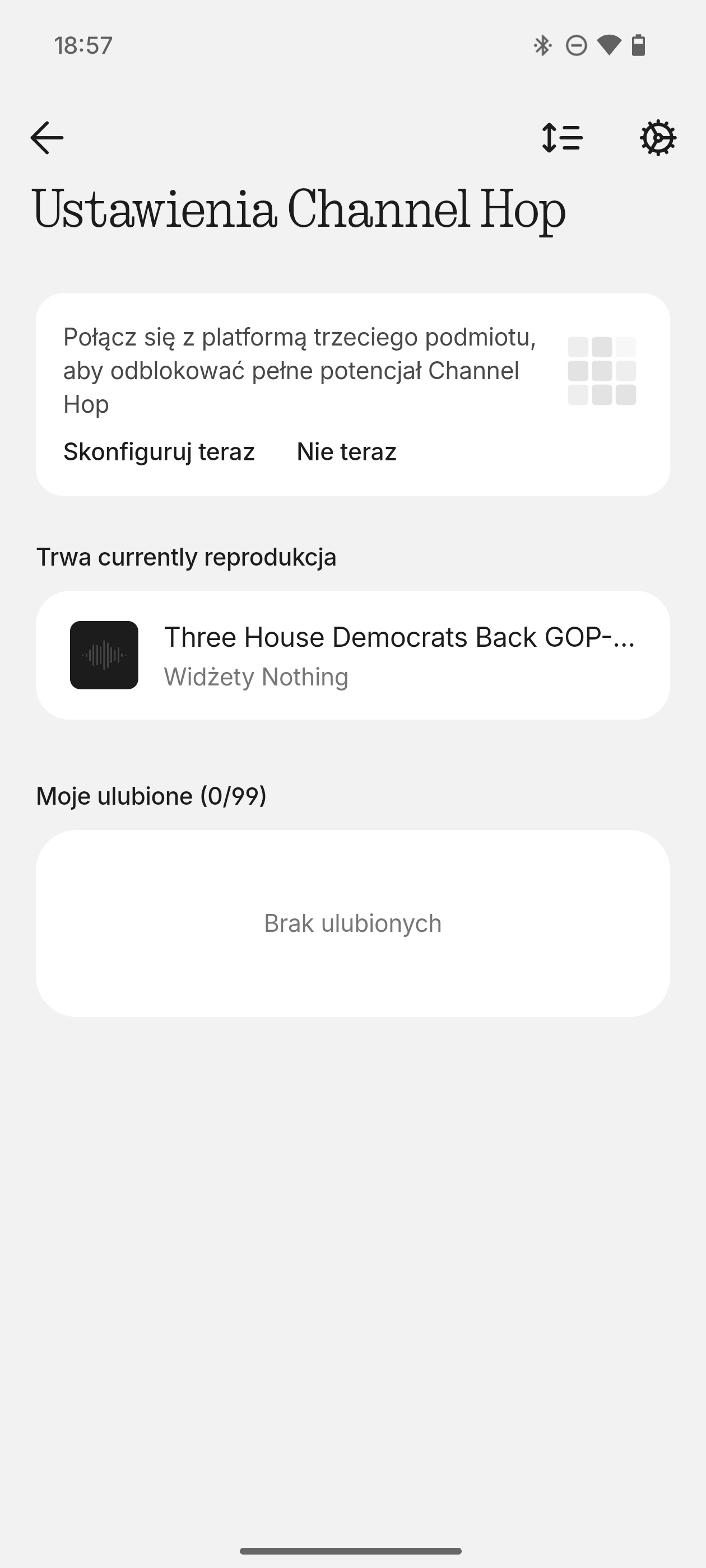Tap the back arrow to exit Channel Hop settings

[47, 138]
